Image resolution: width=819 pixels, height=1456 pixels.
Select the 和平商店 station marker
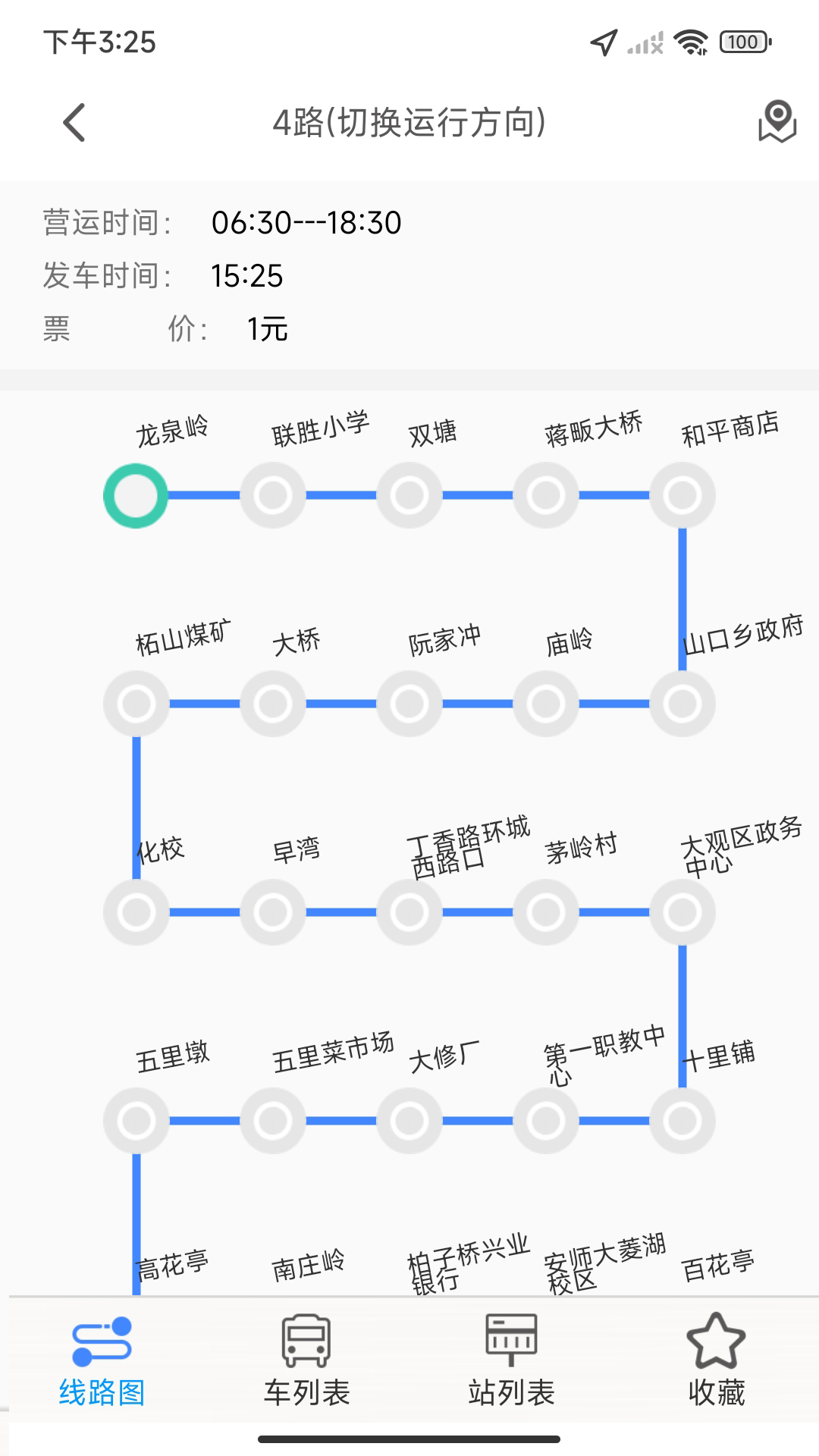pyautogui.click(x=682, y=495)
